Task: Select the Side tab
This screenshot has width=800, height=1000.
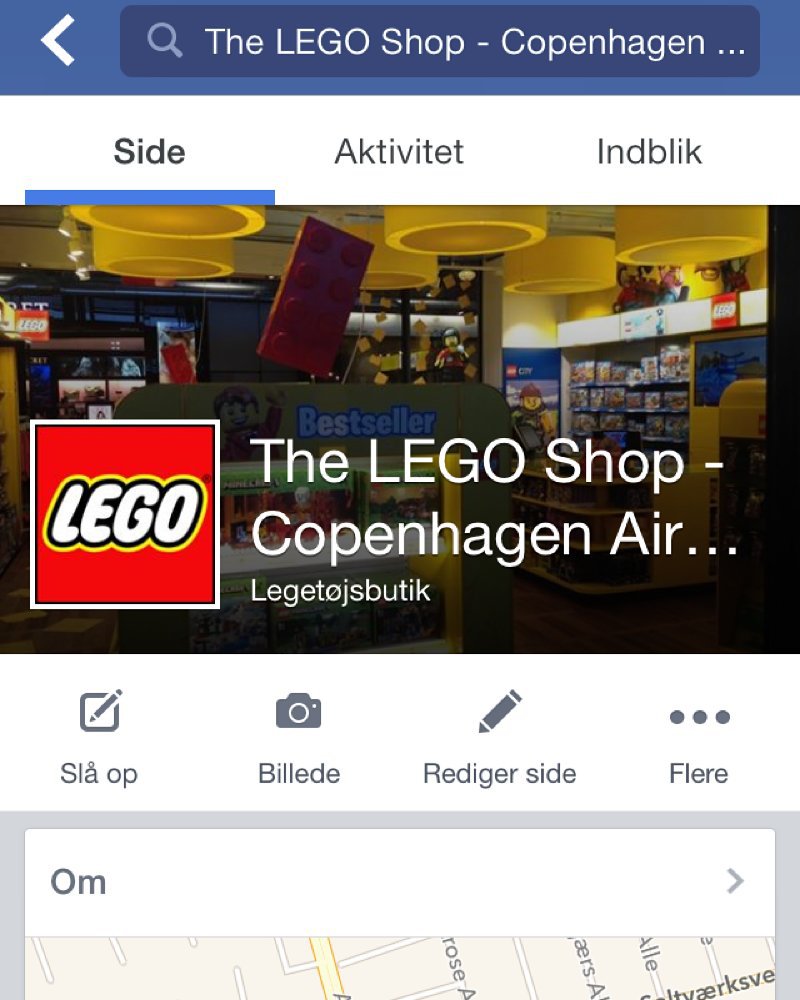Action: [149, 152]
